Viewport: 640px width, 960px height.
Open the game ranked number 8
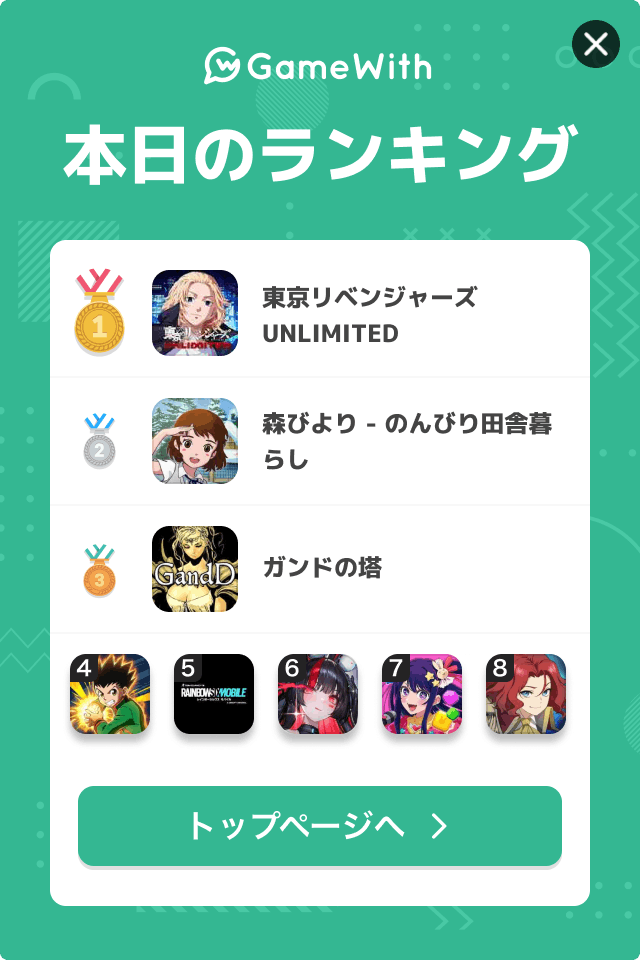point(526,694)
